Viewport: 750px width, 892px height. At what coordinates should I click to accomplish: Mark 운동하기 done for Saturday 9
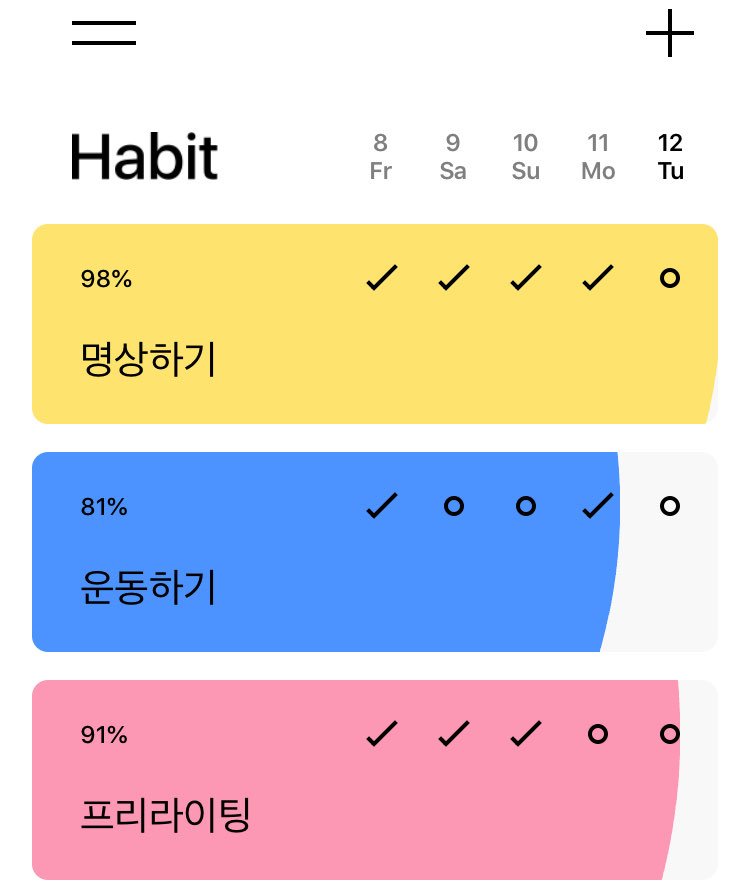454,506
